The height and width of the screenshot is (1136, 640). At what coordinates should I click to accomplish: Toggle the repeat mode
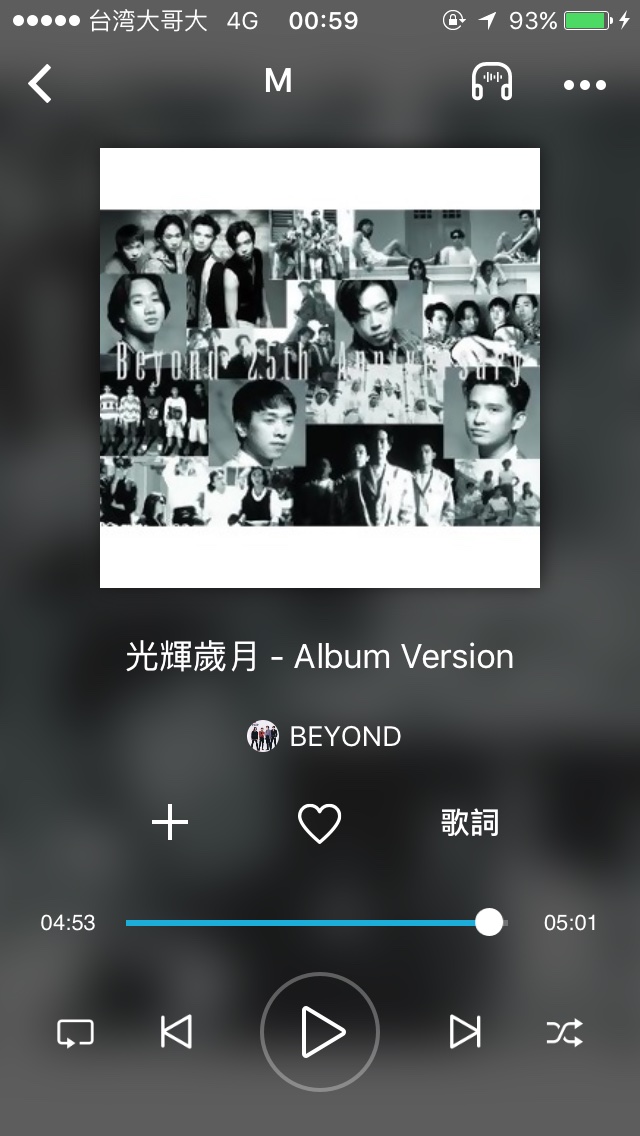coord(75,1031)
